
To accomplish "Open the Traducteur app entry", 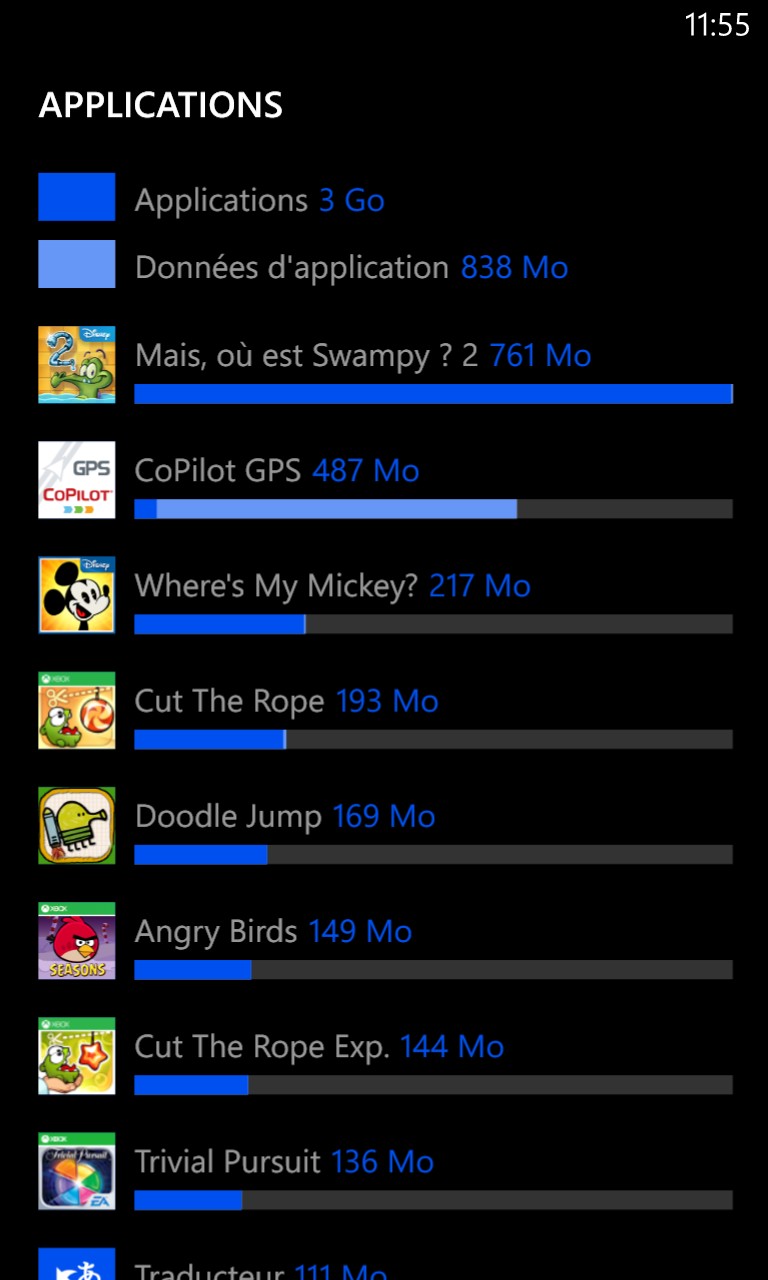I will pyautogui.click(x=385, y=1264).
